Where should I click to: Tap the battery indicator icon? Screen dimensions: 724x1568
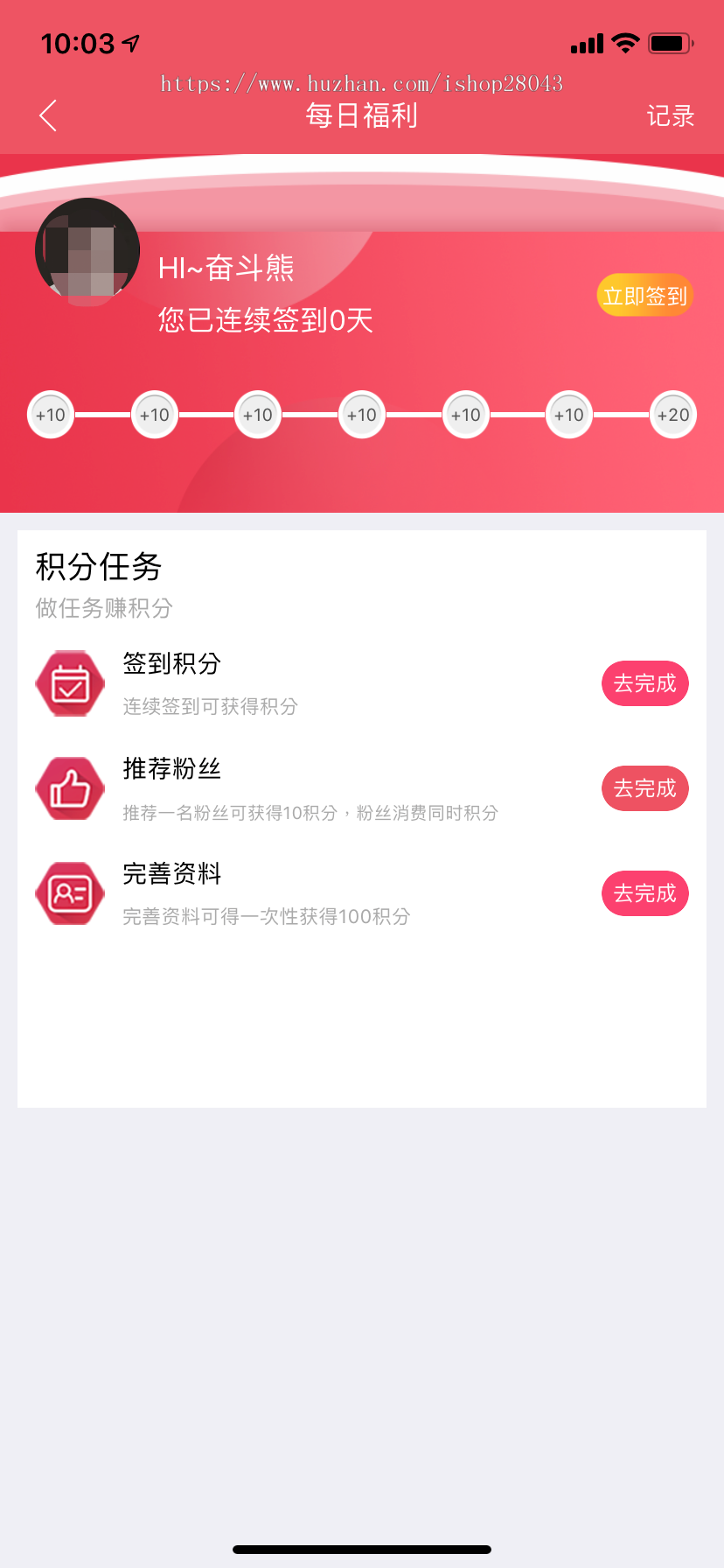coord(672,41)
